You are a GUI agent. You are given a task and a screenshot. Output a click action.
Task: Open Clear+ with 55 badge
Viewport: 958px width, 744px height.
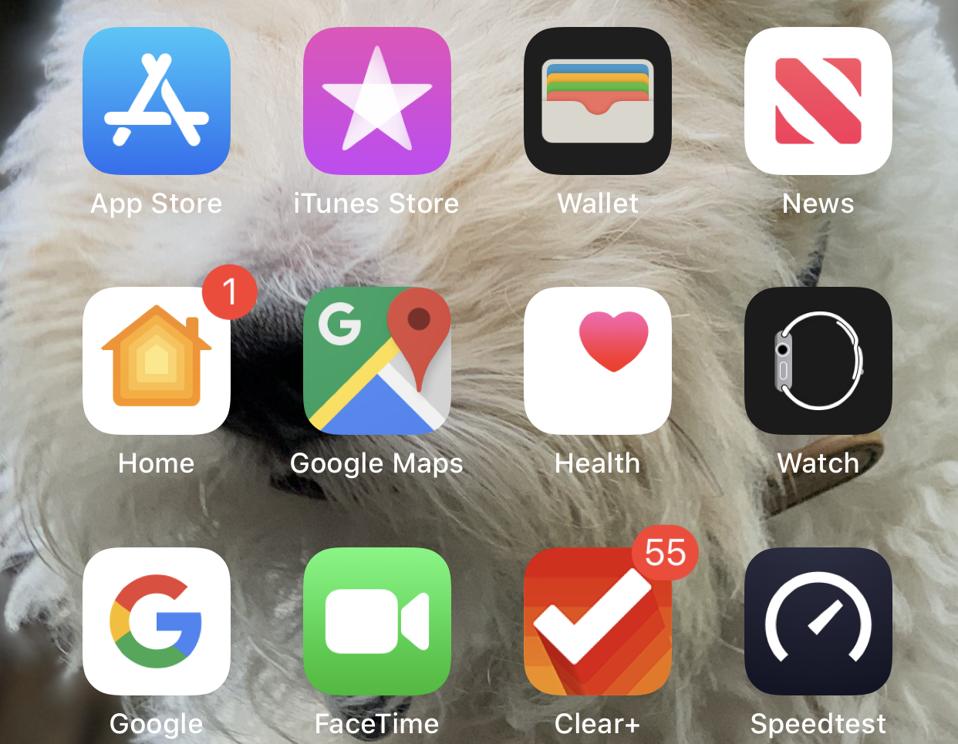597,621
